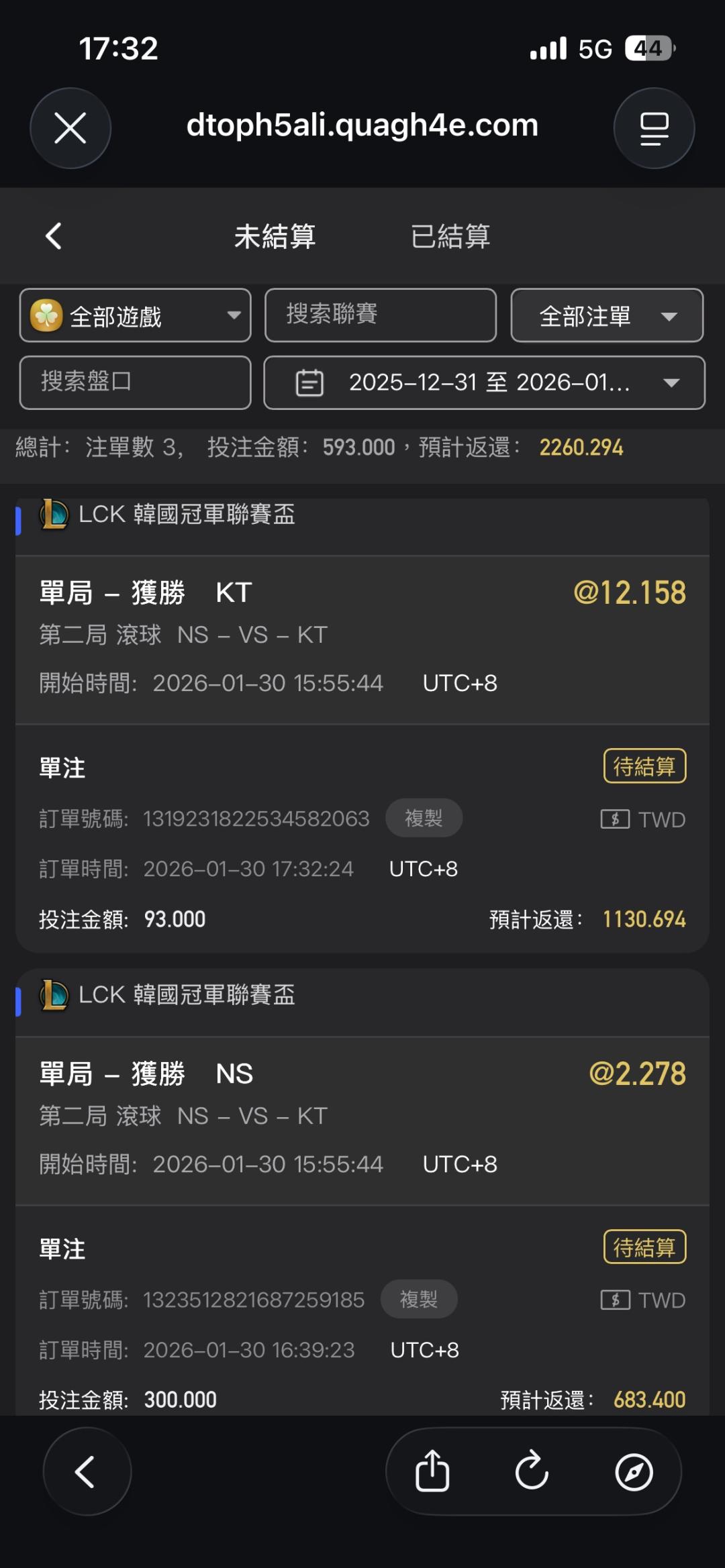Reload the current page
The width and height of the screenshot is (725, 1568).
[532, 1472]
